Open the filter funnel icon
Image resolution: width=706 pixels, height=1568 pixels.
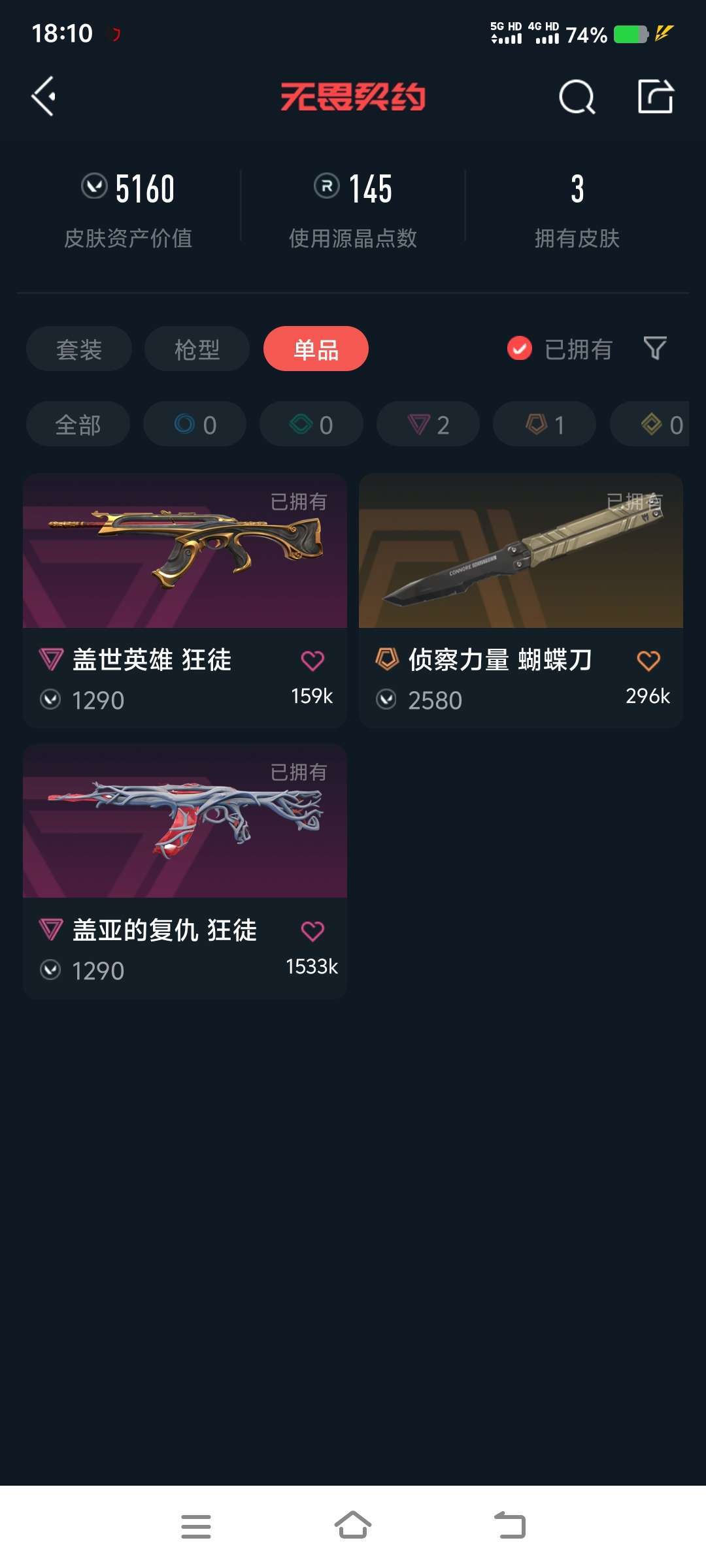coord(655,348)
